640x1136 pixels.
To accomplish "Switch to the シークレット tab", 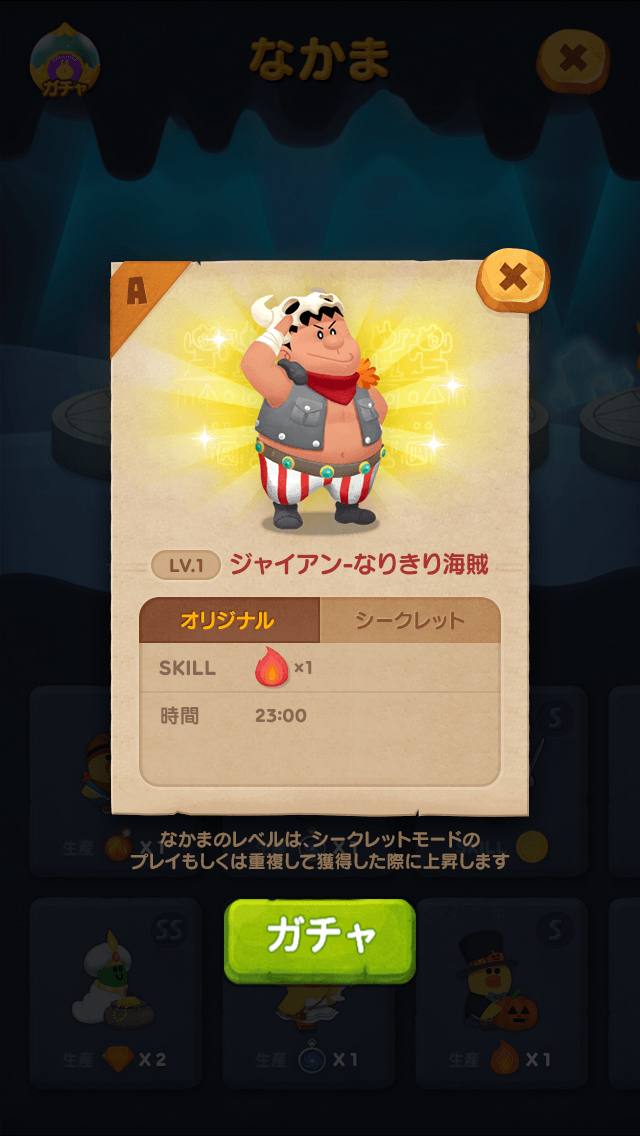I will [410, 620].
